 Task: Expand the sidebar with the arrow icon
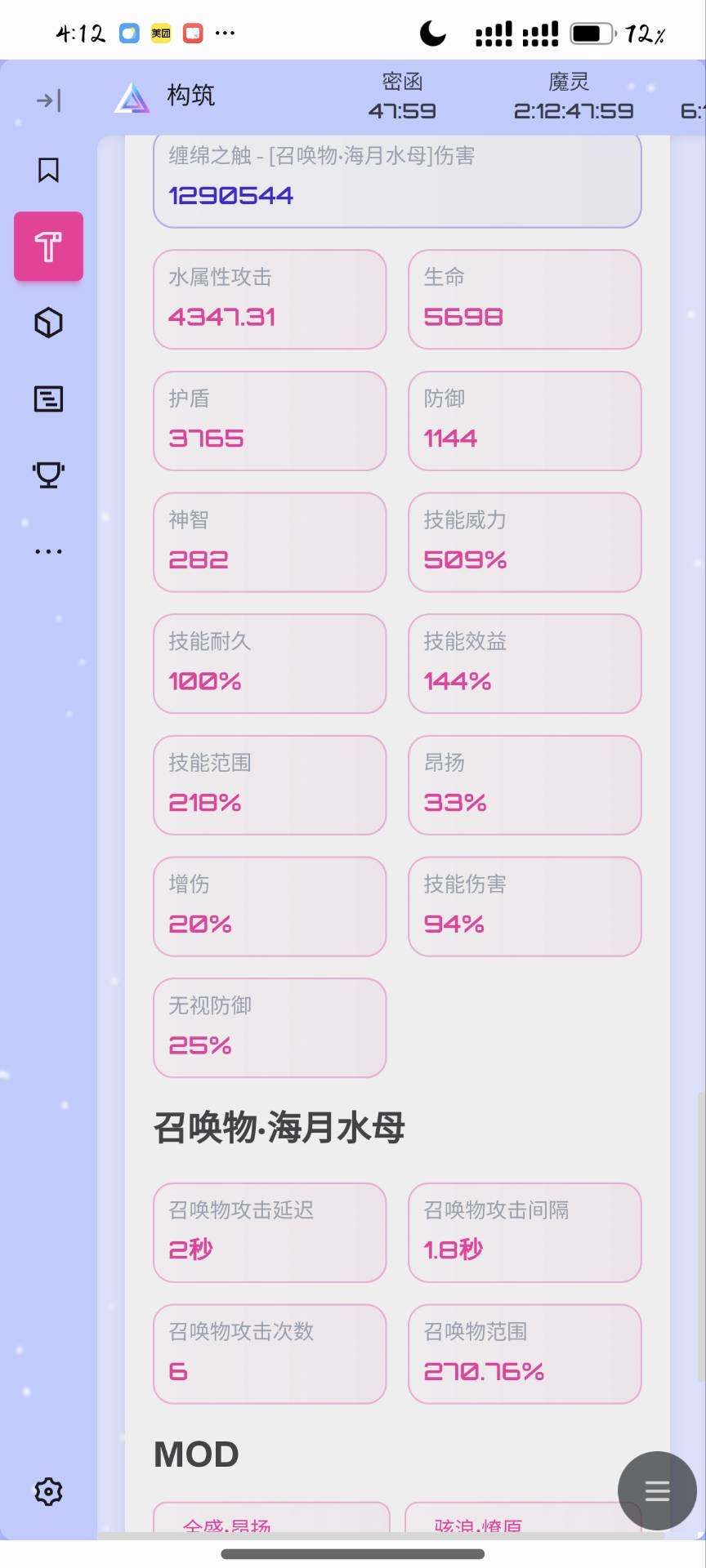click(48, 100)
